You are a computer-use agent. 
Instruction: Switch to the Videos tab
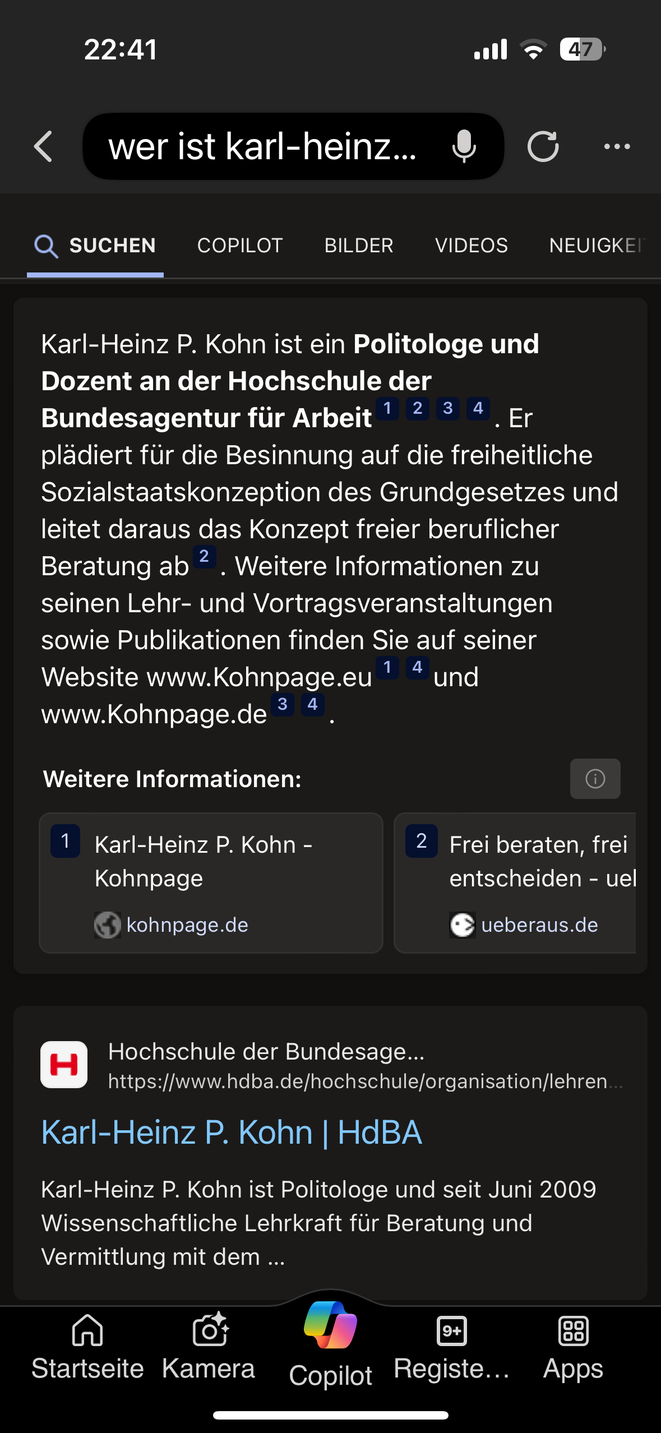(x=471, y=245)
